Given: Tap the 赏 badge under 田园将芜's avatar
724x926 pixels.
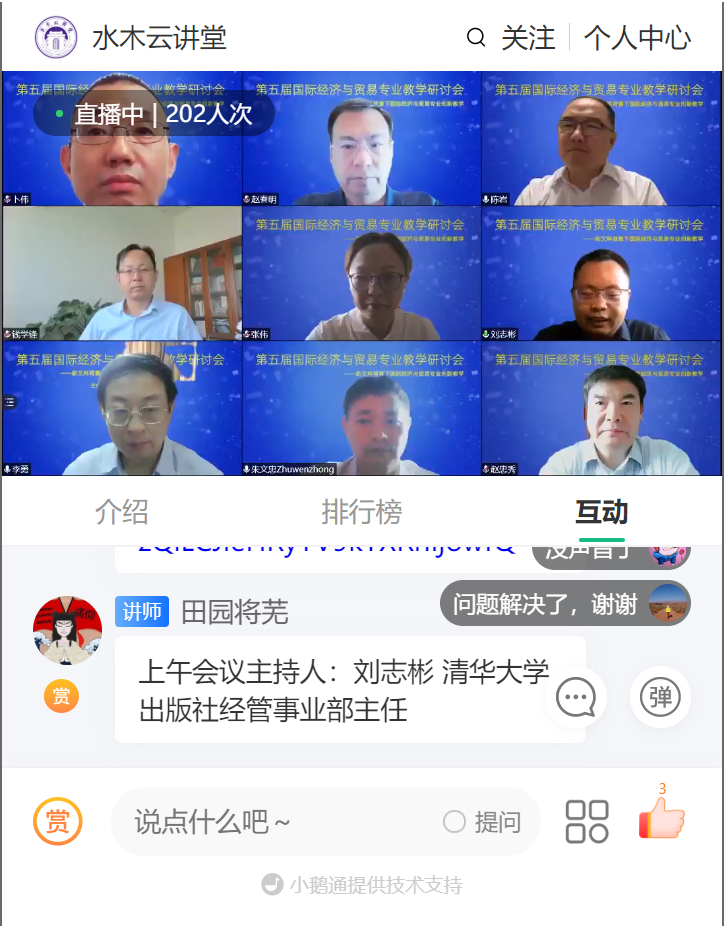Looking at the screenshot, I should coord(61,696).
